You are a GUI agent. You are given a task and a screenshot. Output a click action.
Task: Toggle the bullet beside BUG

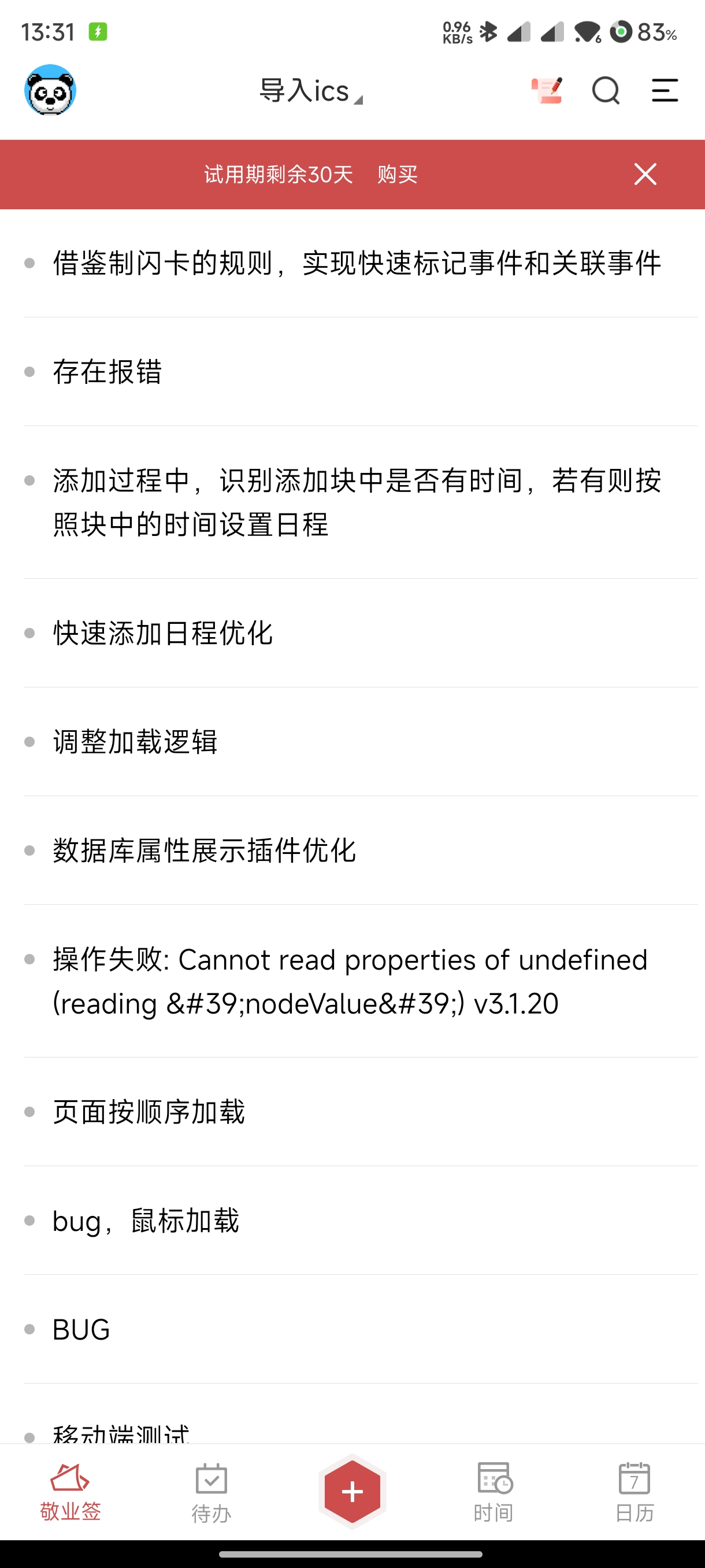(29, 1329)
